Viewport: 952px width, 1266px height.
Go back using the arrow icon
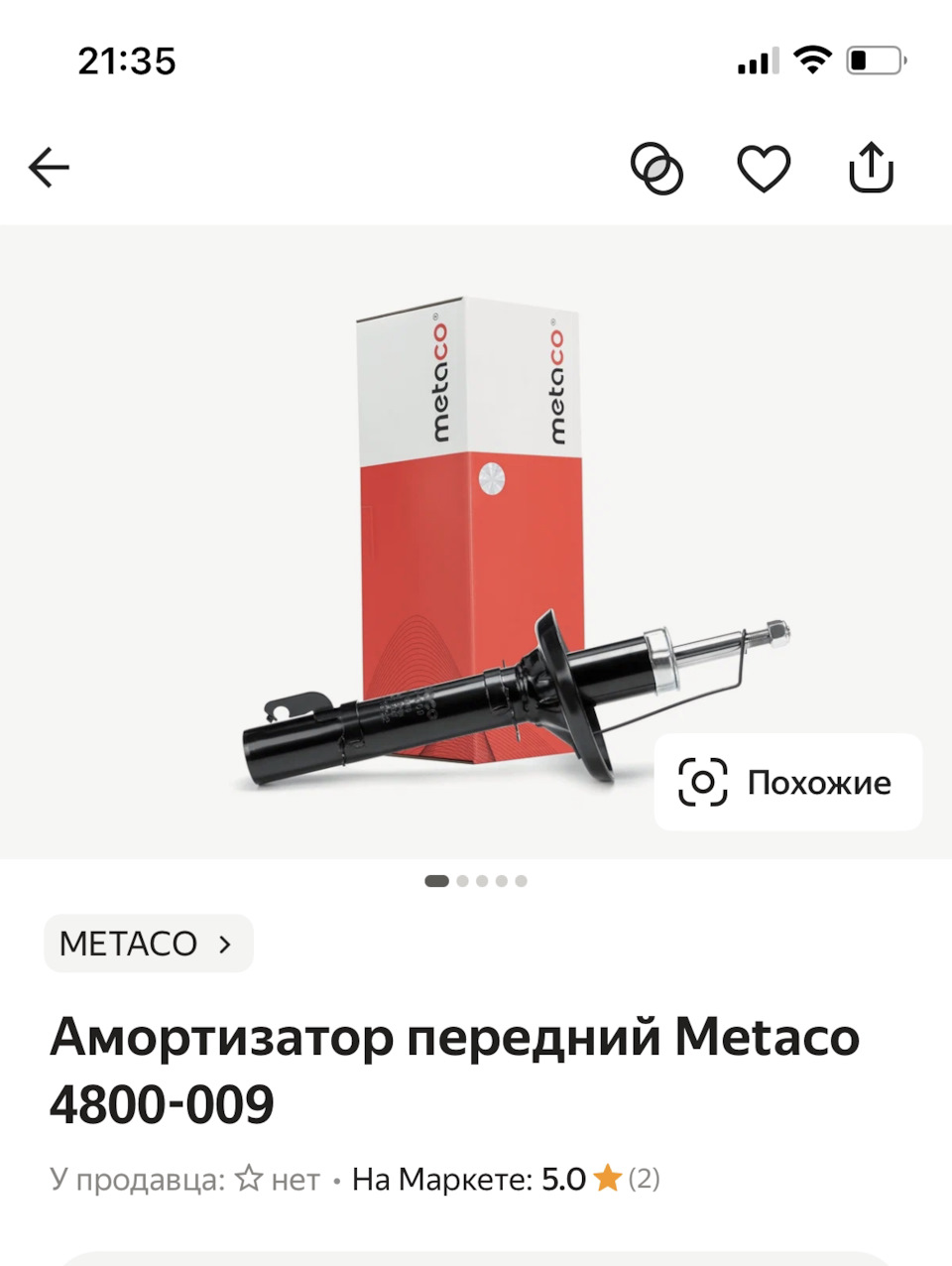(x=49, y=167)
